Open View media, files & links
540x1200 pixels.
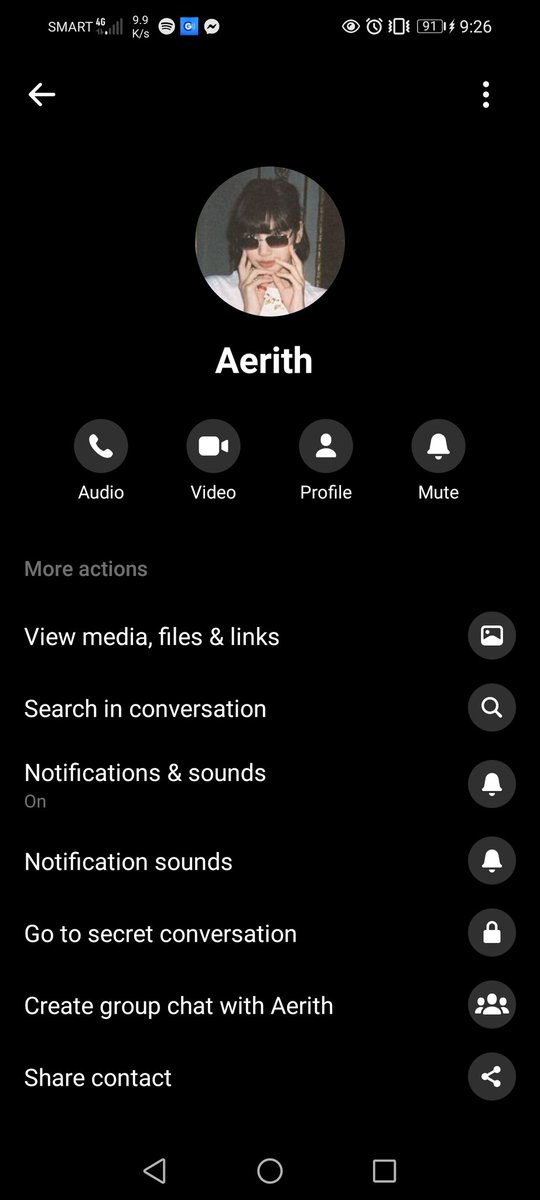[270, 636]
